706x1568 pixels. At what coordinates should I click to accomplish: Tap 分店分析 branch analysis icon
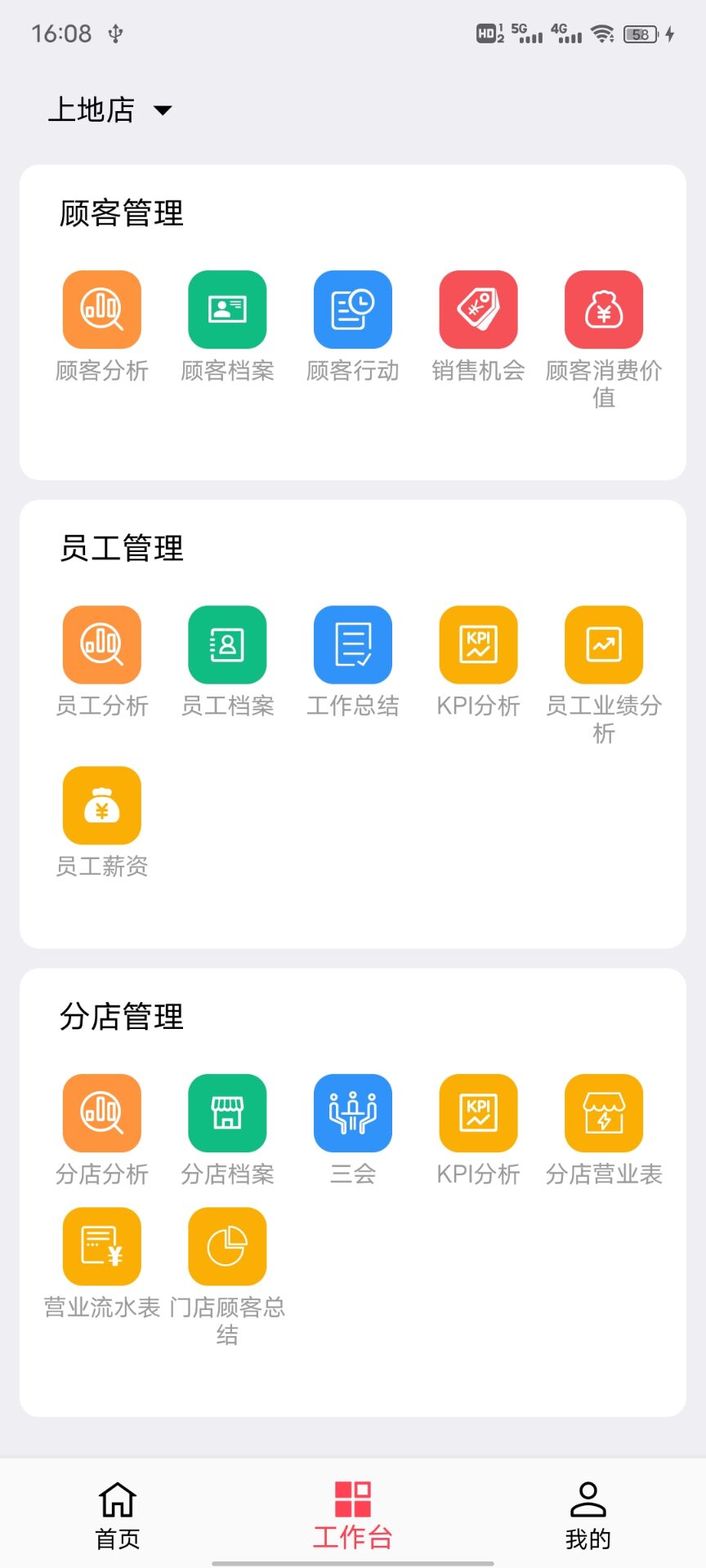(101, 1112)
